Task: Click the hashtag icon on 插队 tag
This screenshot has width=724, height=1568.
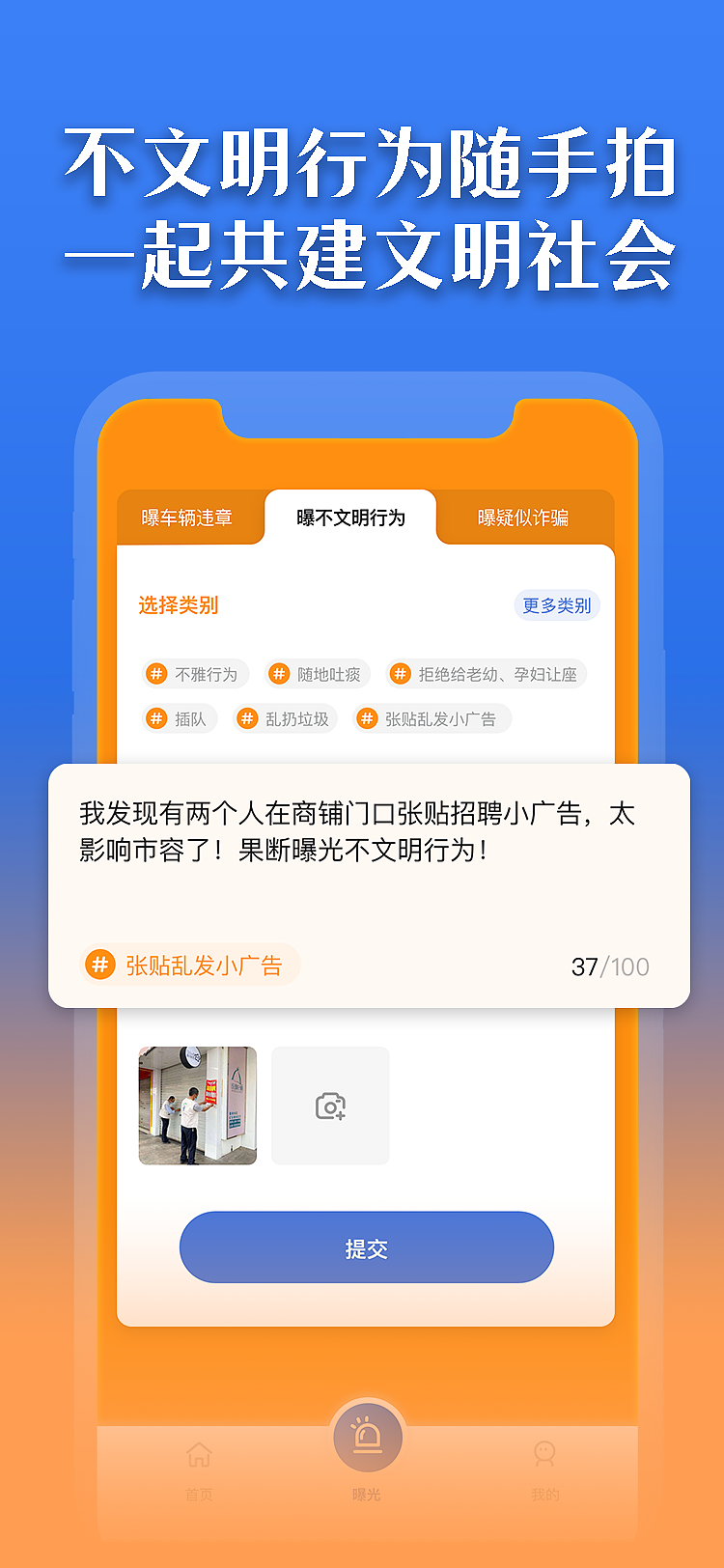Action: (x=157, y=718)
